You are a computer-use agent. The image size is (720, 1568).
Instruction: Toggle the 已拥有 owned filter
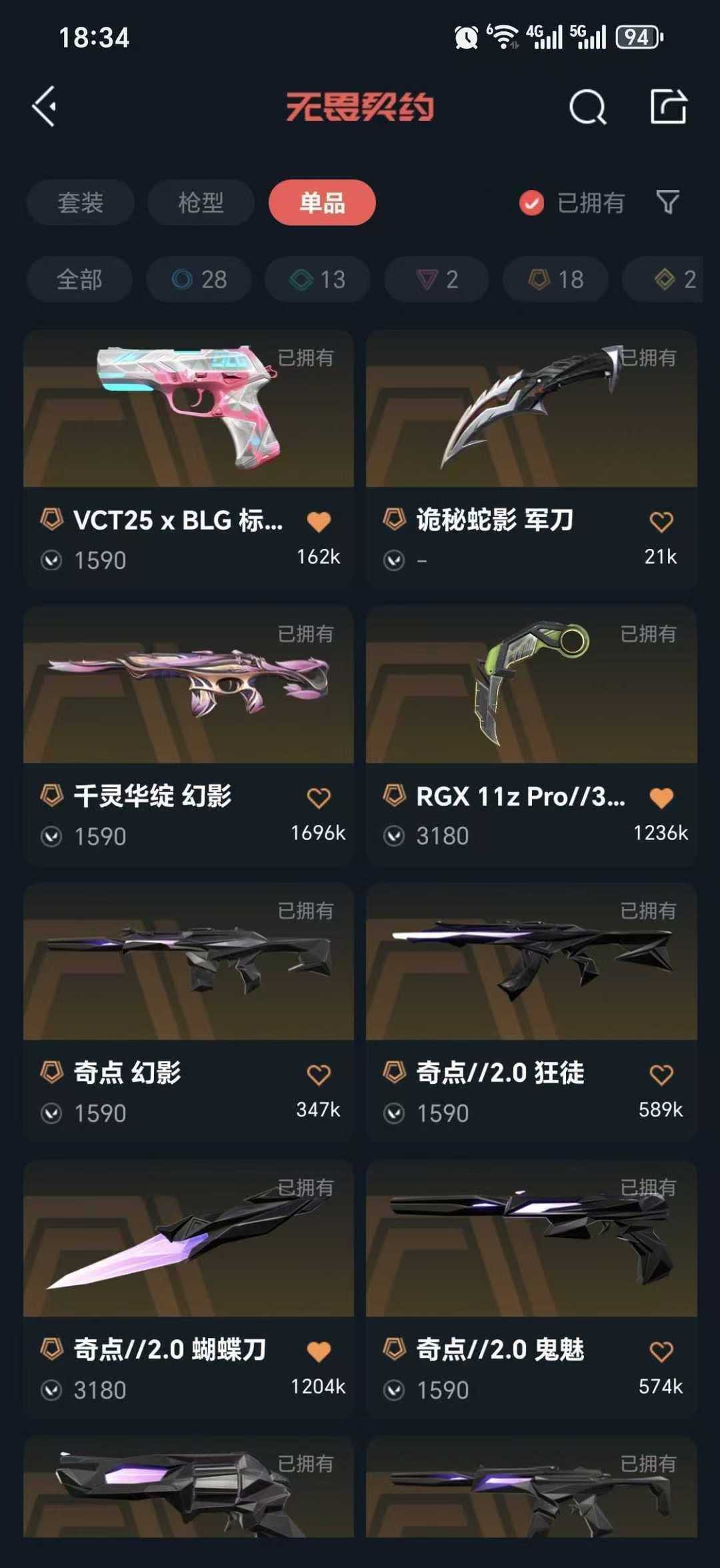click(571, 203)
